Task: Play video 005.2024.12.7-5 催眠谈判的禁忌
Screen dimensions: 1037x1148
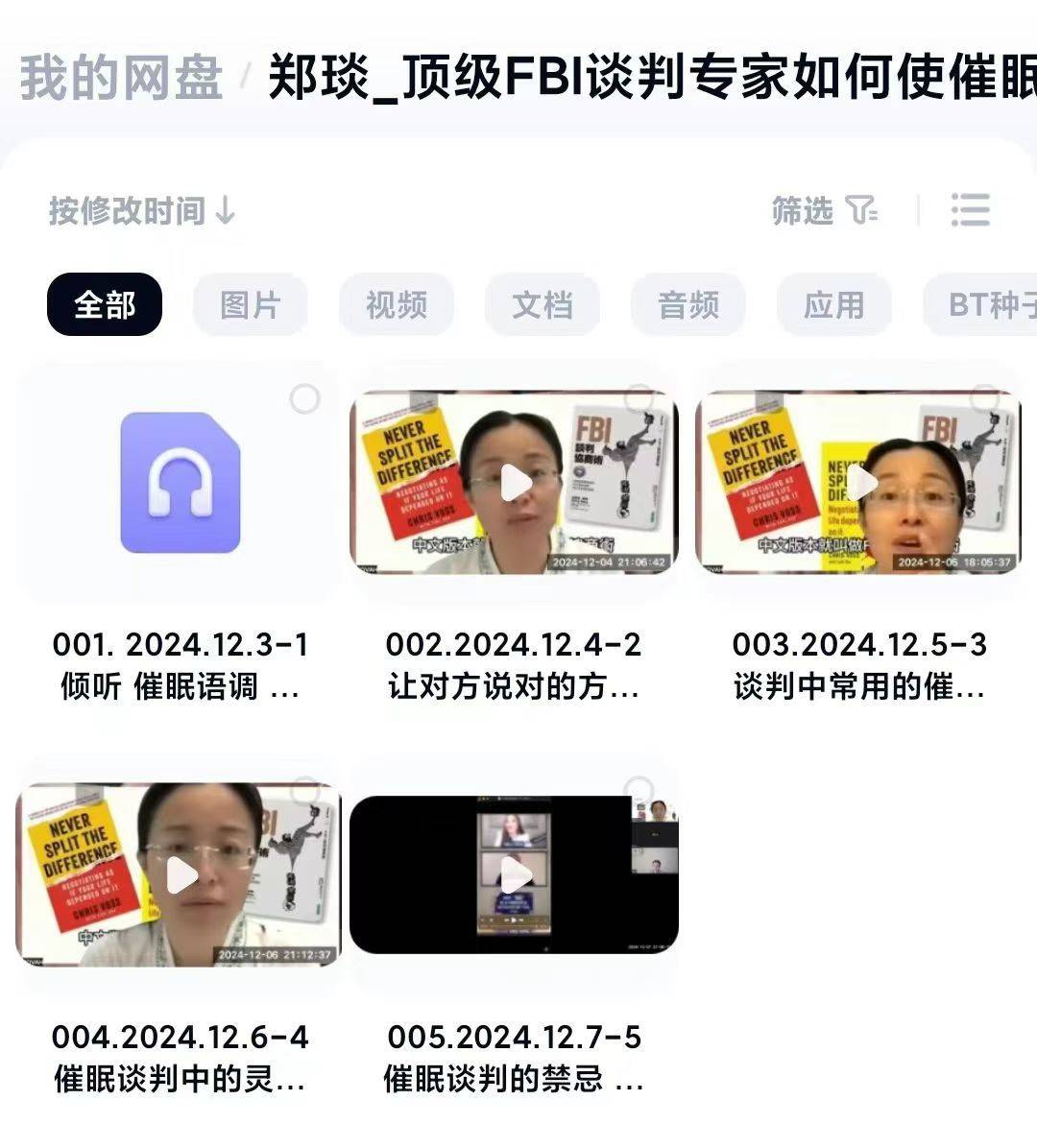Action: 516,874
